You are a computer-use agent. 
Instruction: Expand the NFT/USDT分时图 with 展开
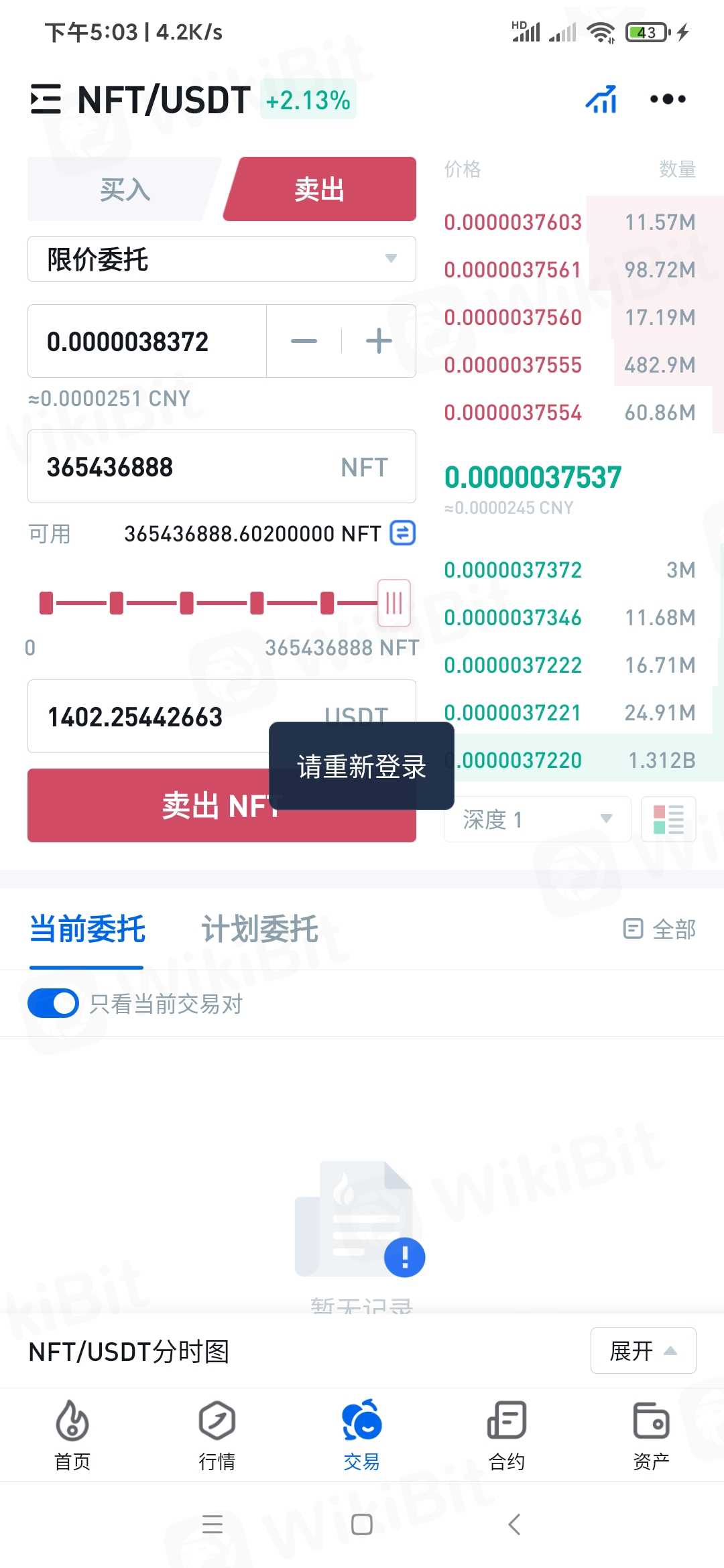(x=643, y=1351)
